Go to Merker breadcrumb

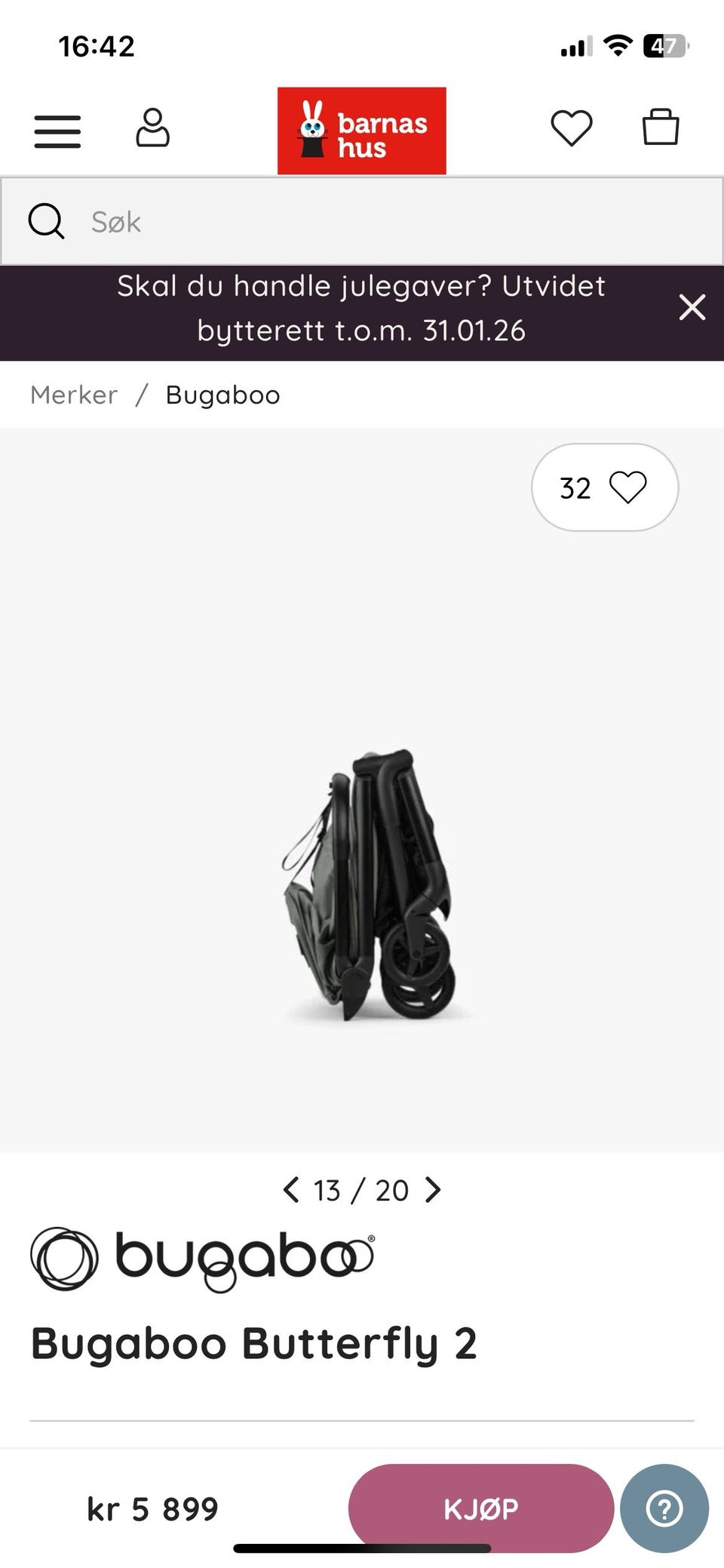[x=74, y=395]
